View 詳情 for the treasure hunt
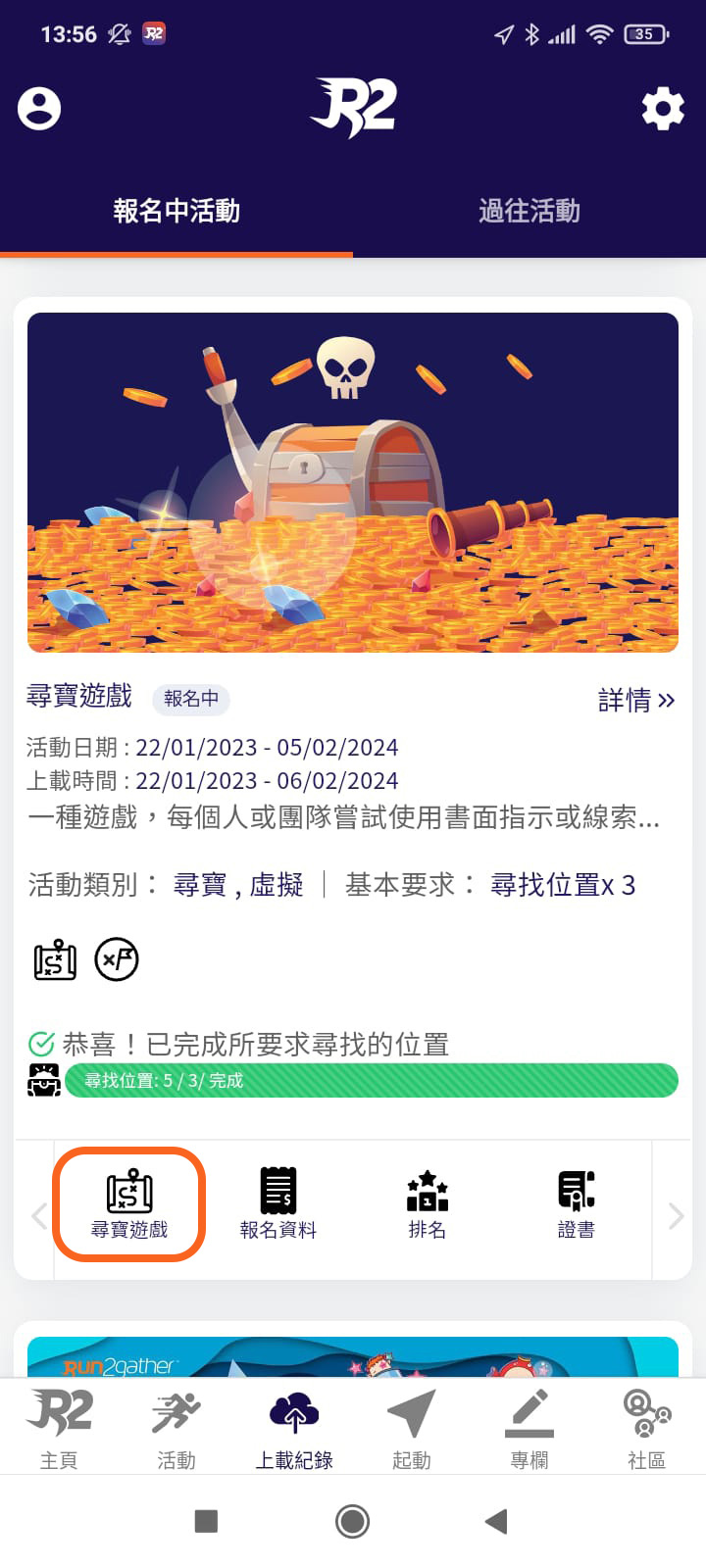 pos(636,700)
